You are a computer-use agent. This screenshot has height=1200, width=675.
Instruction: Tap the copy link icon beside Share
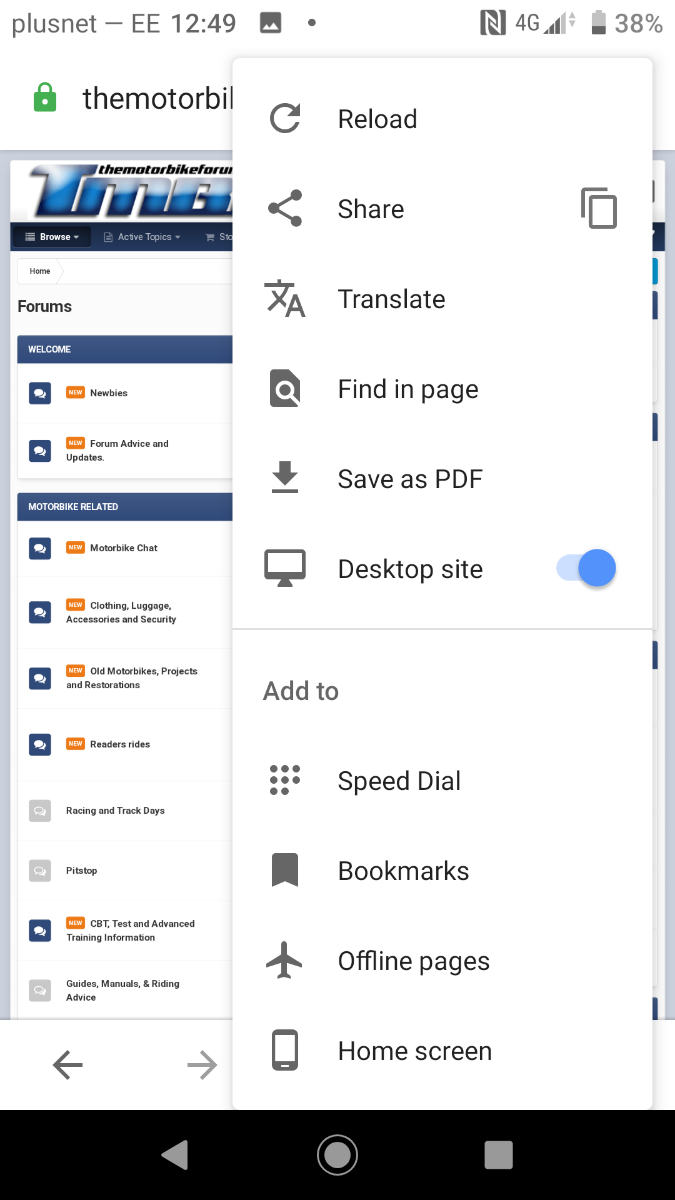tap(599, 209)
